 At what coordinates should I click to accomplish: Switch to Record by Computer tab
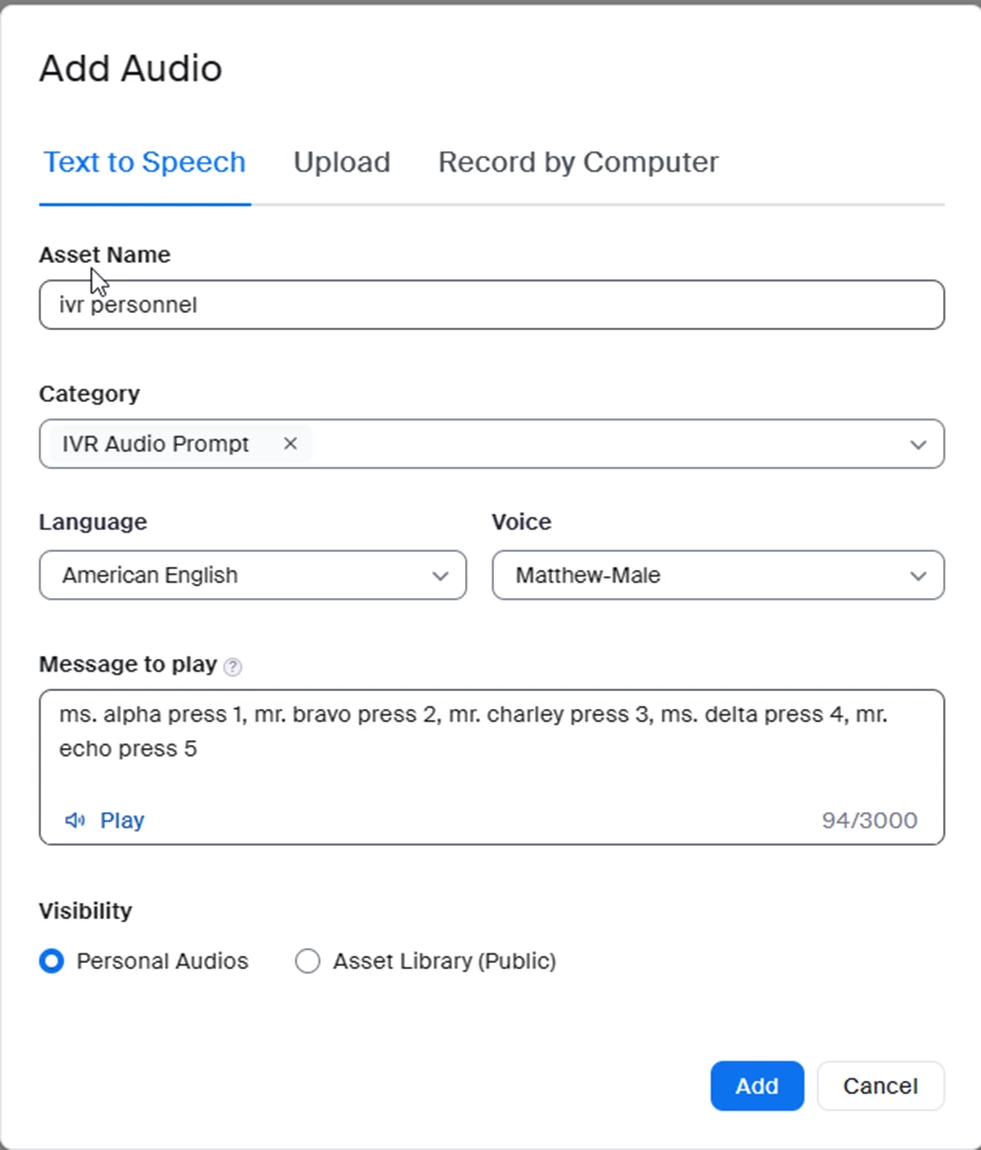[578, 162]
